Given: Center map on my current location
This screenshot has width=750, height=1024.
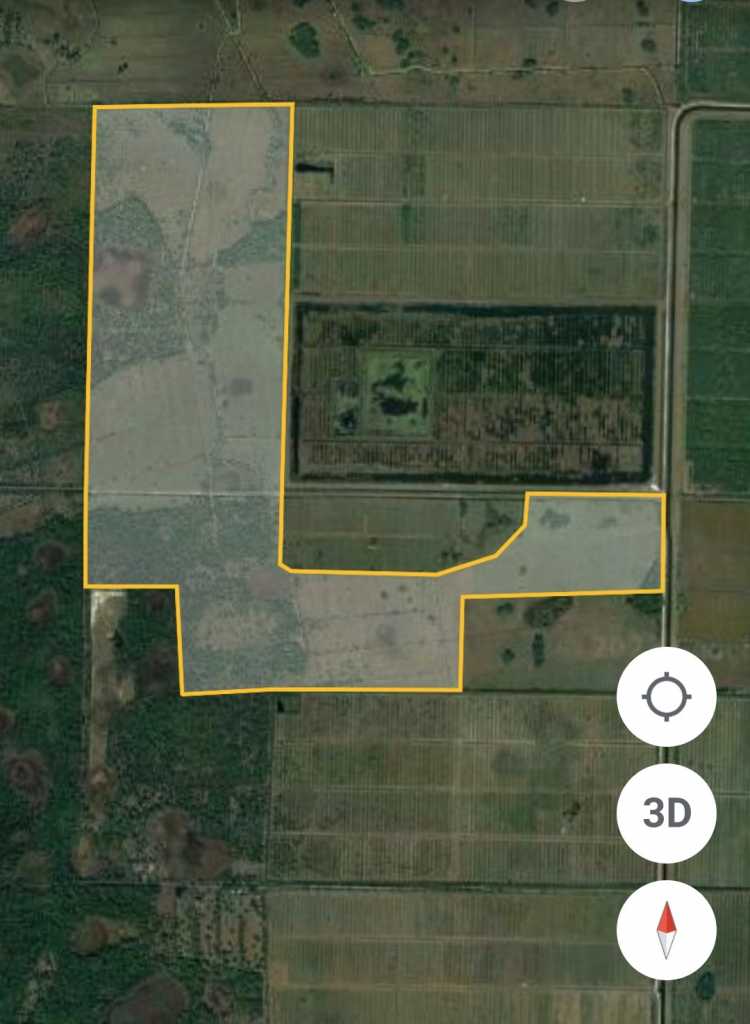Looking at the screenshot, I should [x=666, y=697].
